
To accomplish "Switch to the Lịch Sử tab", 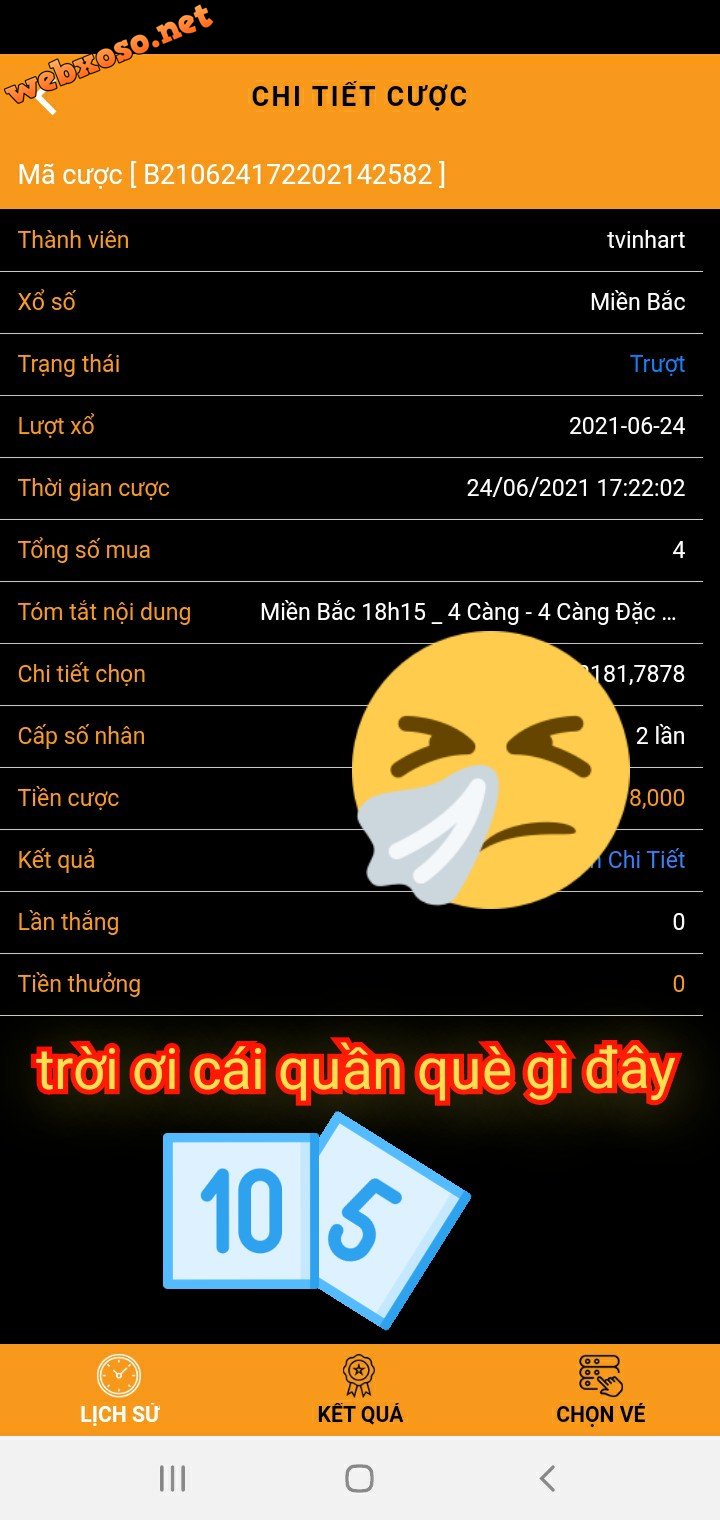I will [x=119, y=1390].
